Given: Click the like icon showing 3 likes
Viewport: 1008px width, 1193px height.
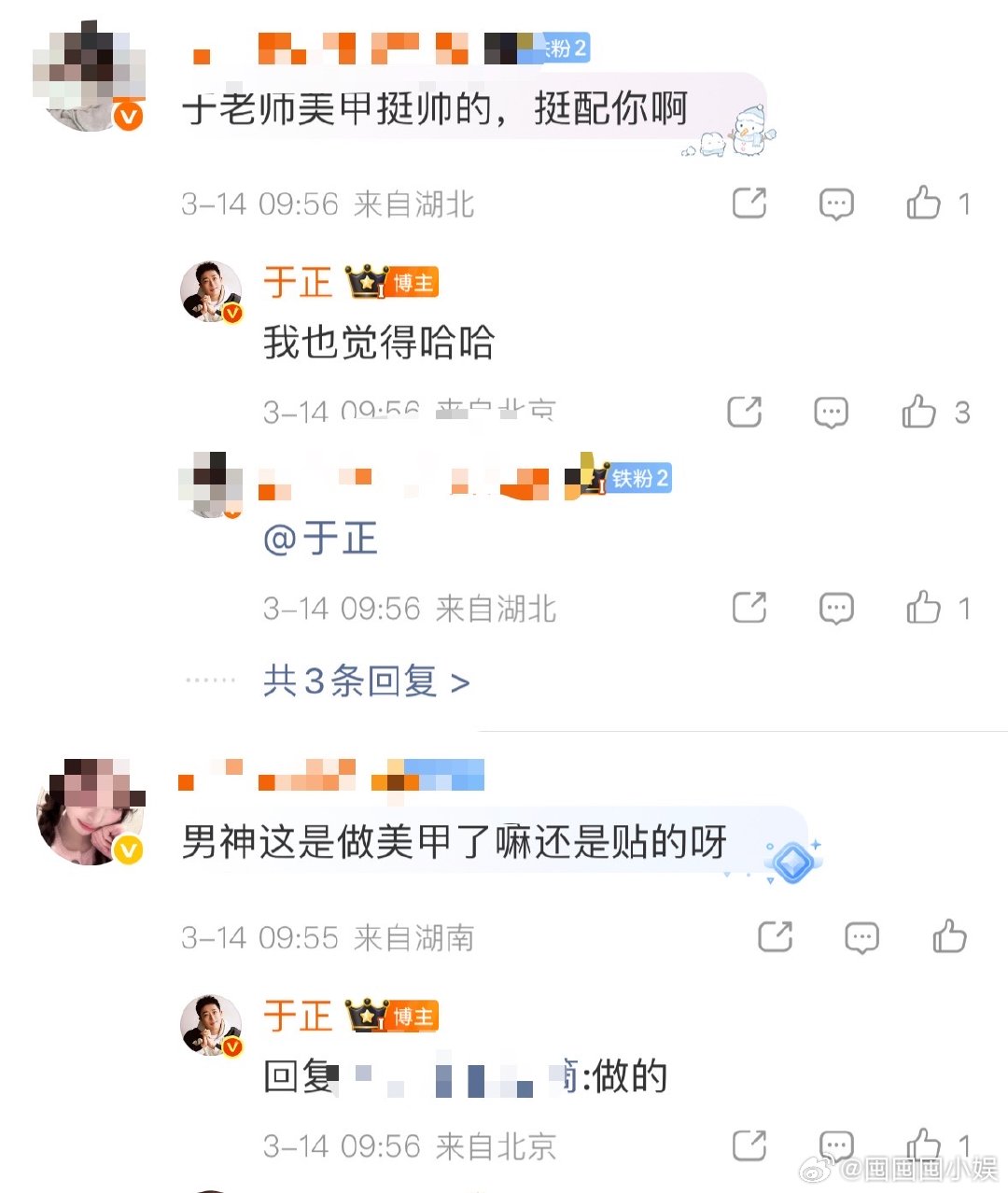Looking at the screenshot, I should [x=922, y=412].
